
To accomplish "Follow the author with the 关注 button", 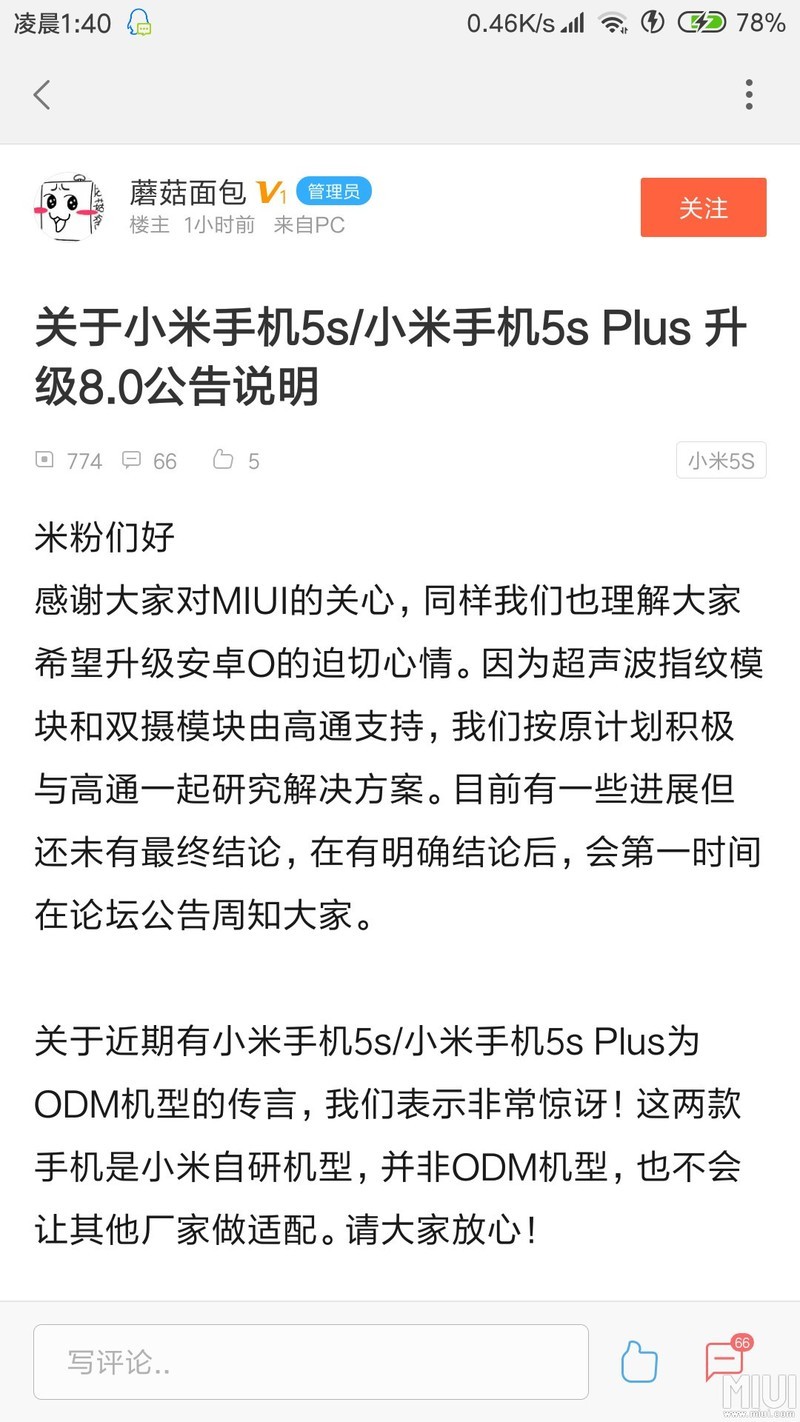I will 703,207.
